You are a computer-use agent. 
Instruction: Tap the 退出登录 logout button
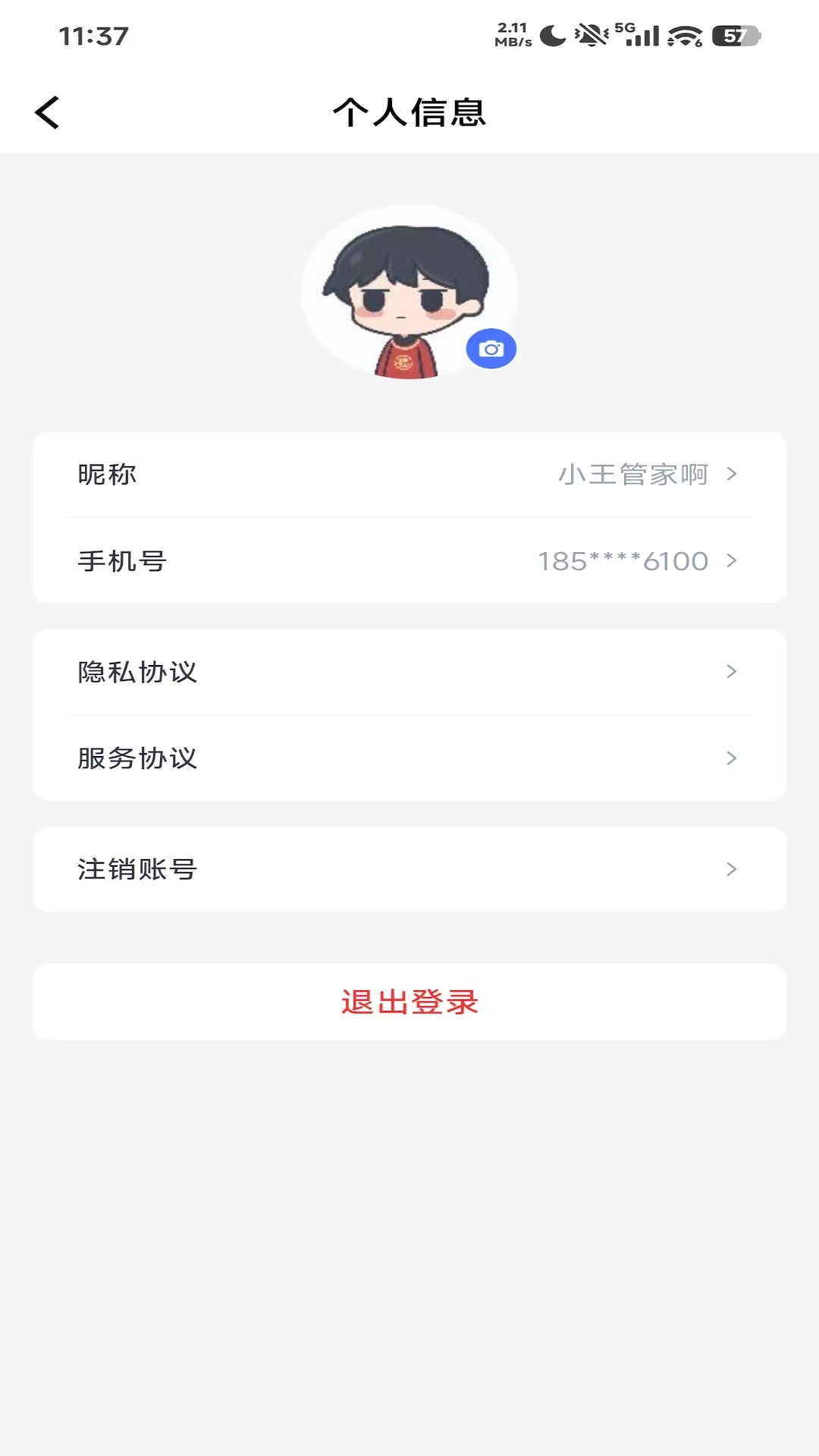click(409, 1002)
